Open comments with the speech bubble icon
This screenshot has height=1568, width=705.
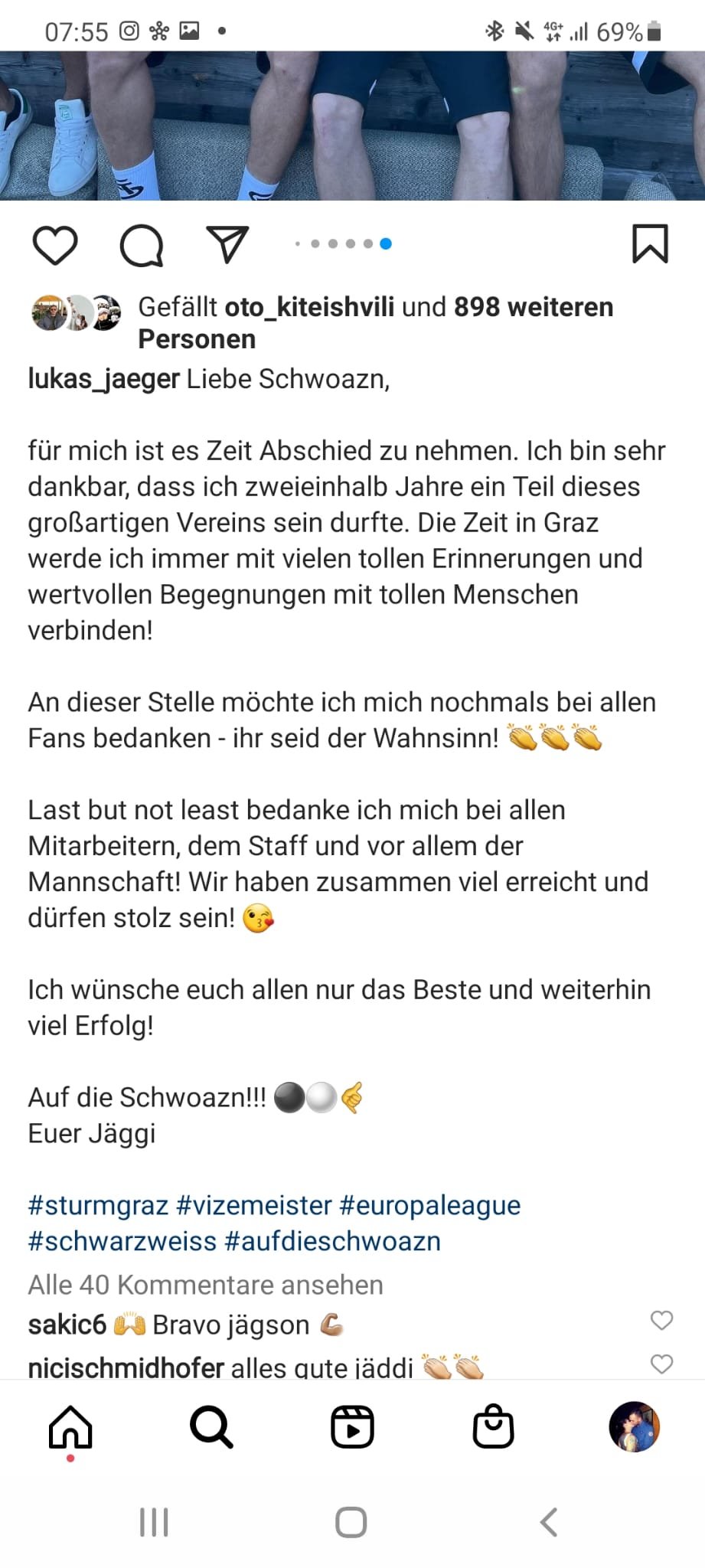[142, 246]
